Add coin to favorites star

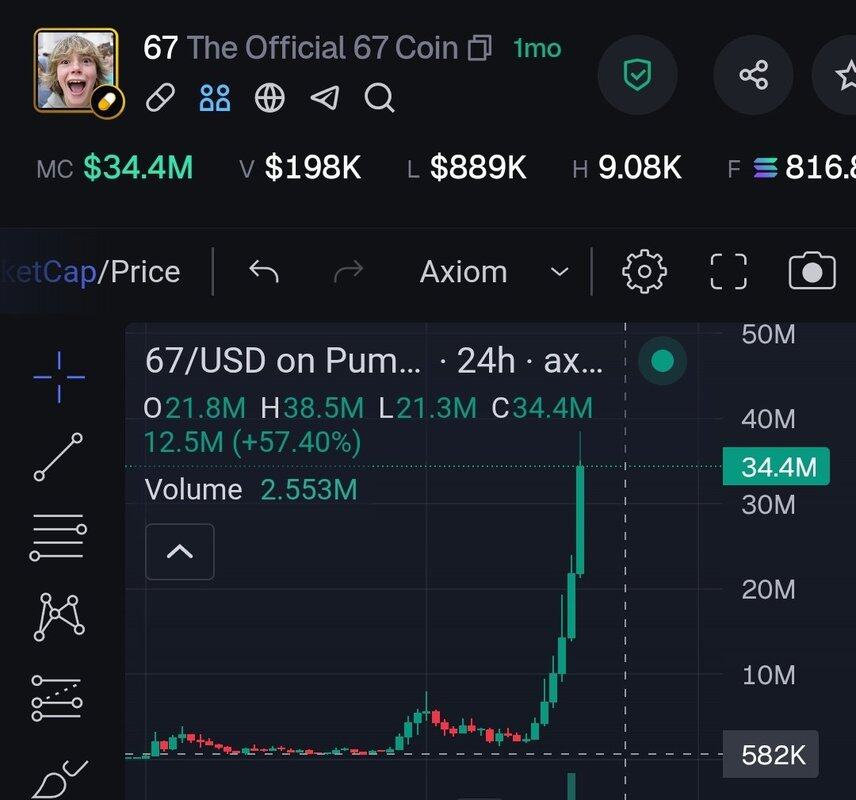[842, 75]
